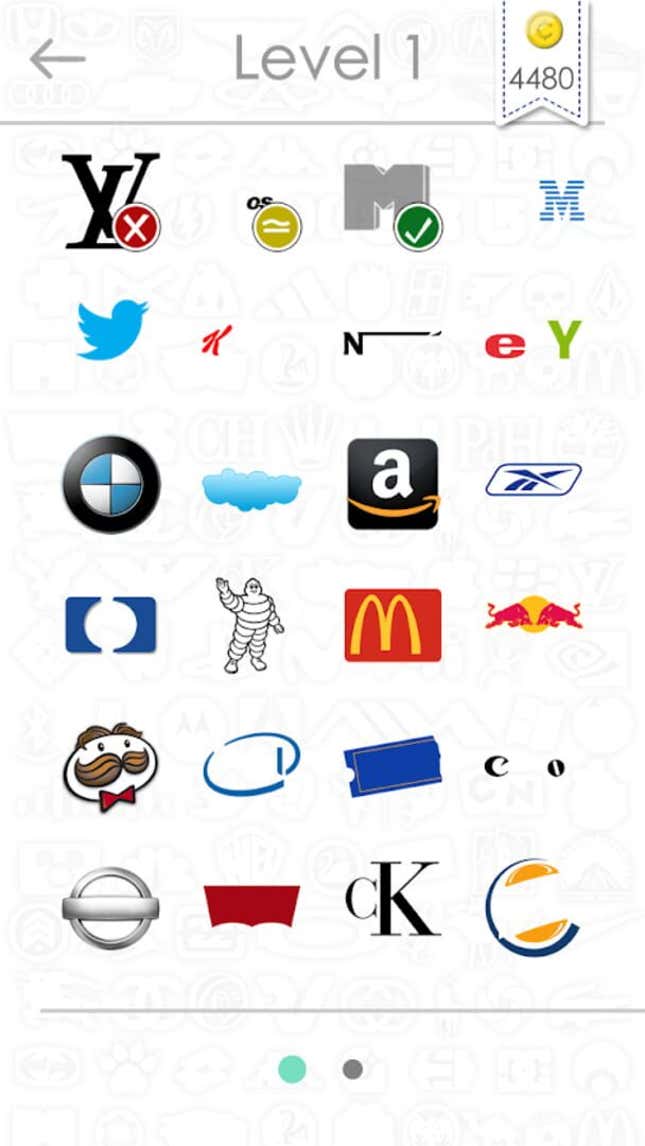
Task: Select the Pringles mustache face logo
Action: [x=111, y=767]
